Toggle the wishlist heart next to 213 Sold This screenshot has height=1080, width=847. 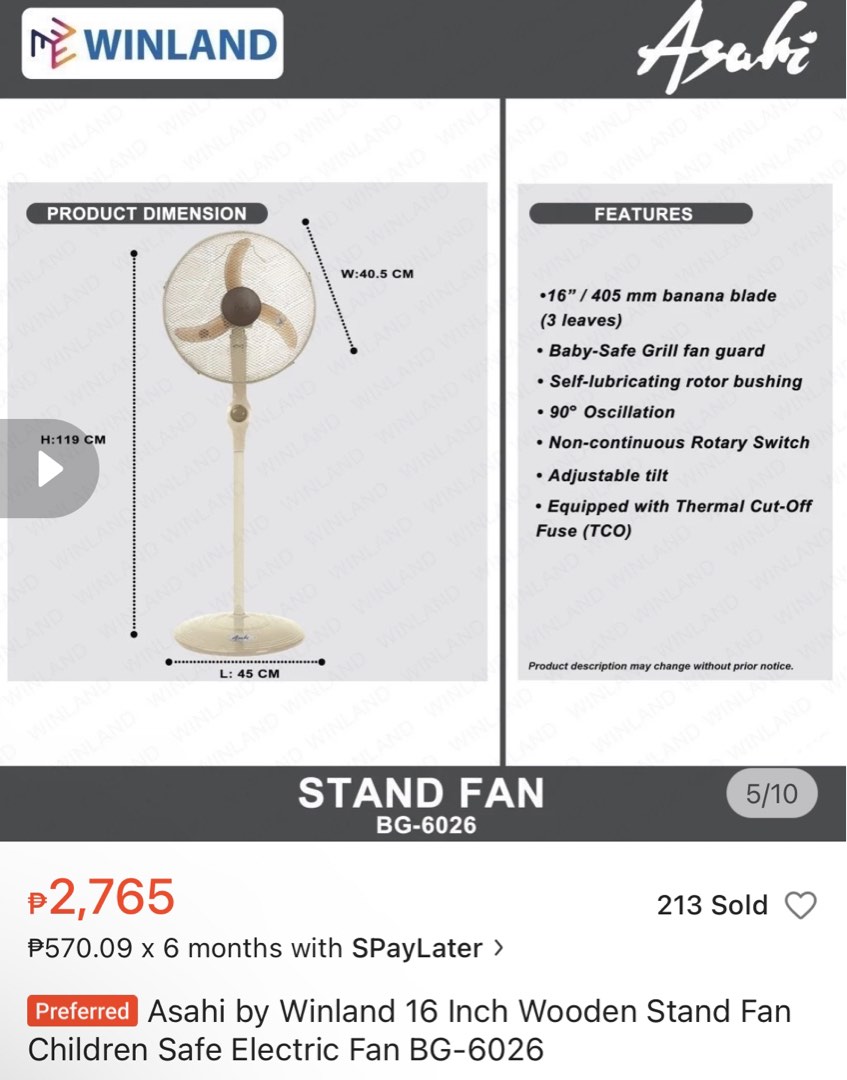point(800,903)
